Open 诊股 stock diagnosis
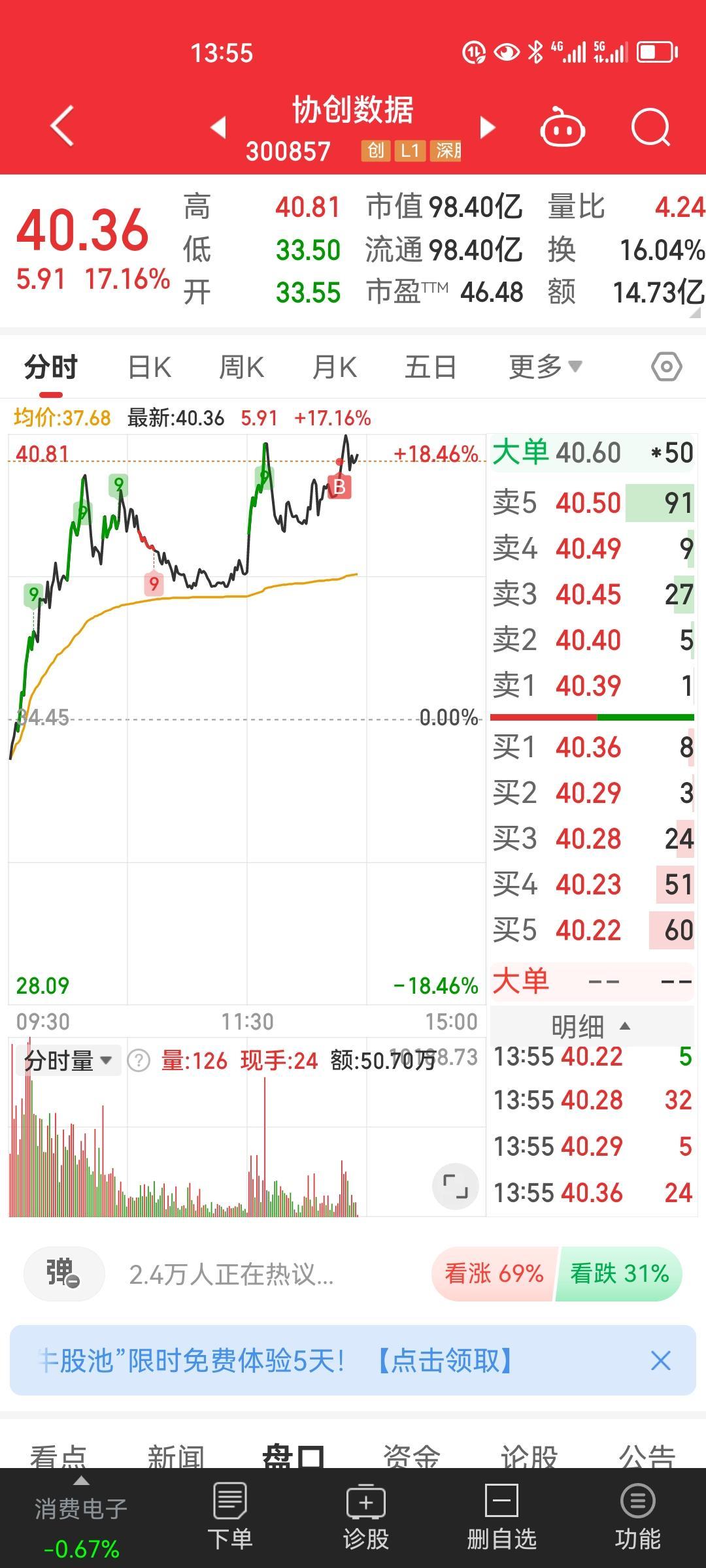The height and width of the screenshot is (1568, 706). tap(365, 1517)
